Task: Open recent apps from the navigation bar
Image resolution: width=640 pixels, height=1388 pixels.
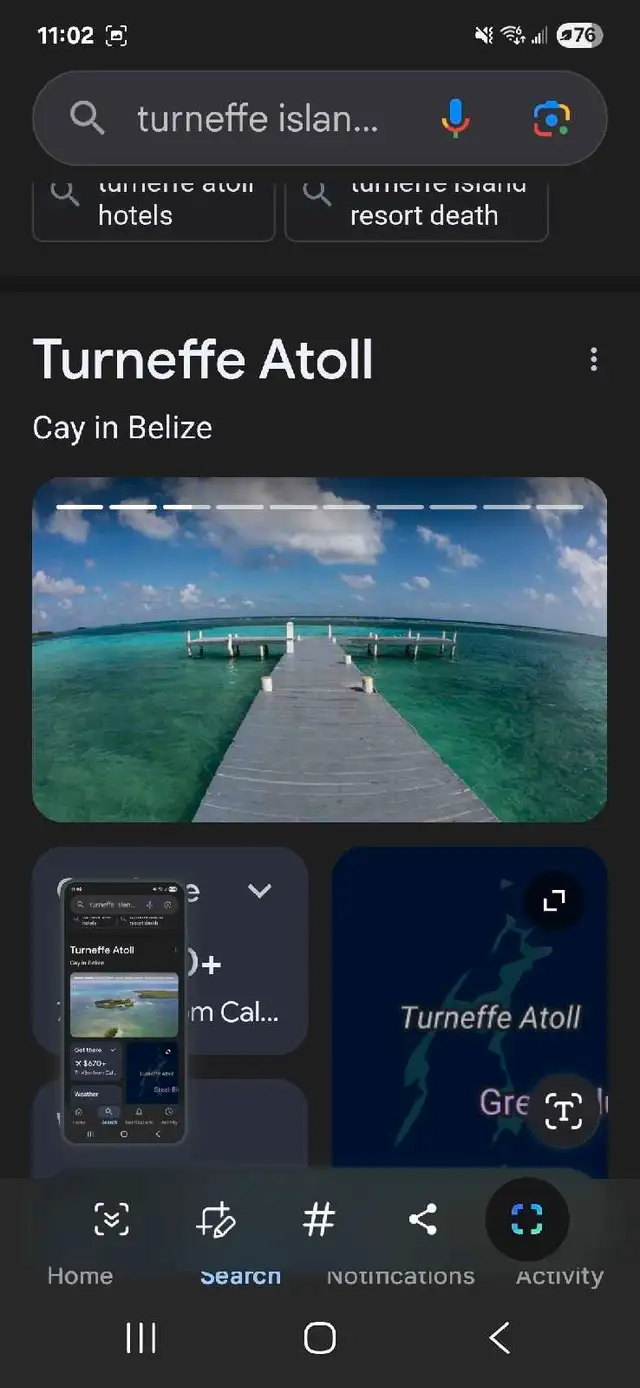Action: (141, 1337)
